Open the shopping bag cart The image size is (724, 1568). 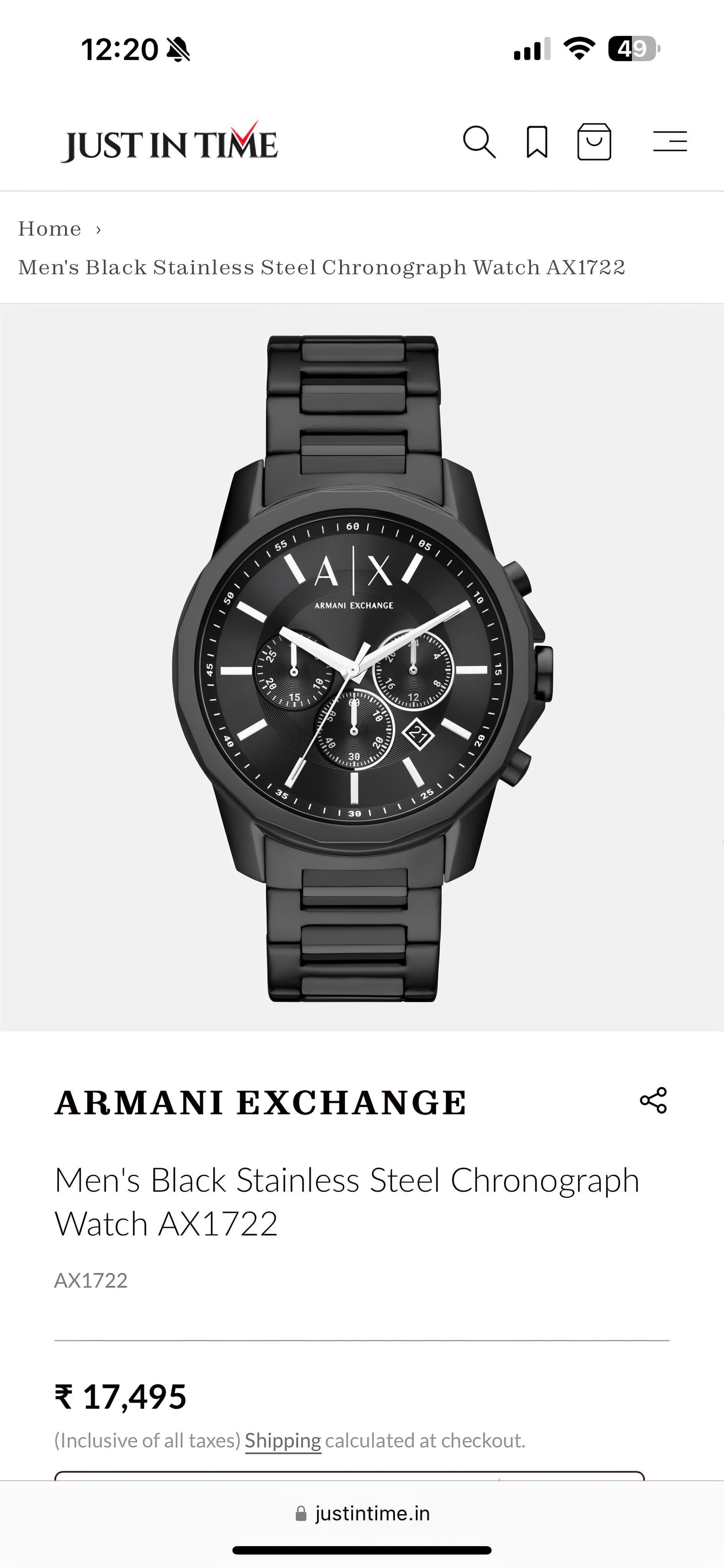[594, 142]
